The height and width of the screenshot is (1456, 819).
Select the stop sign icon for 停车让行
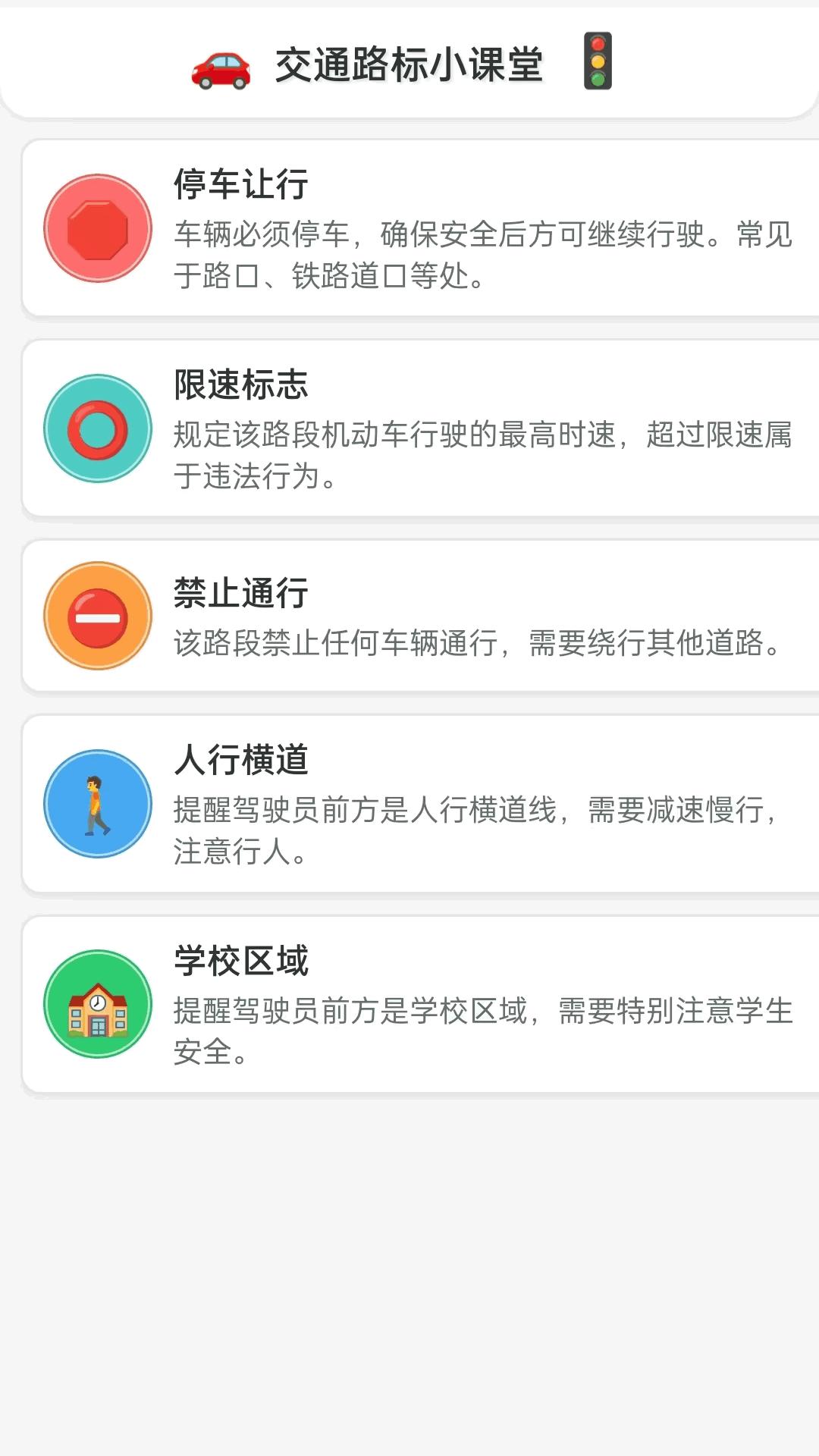[x=97, y=227]
